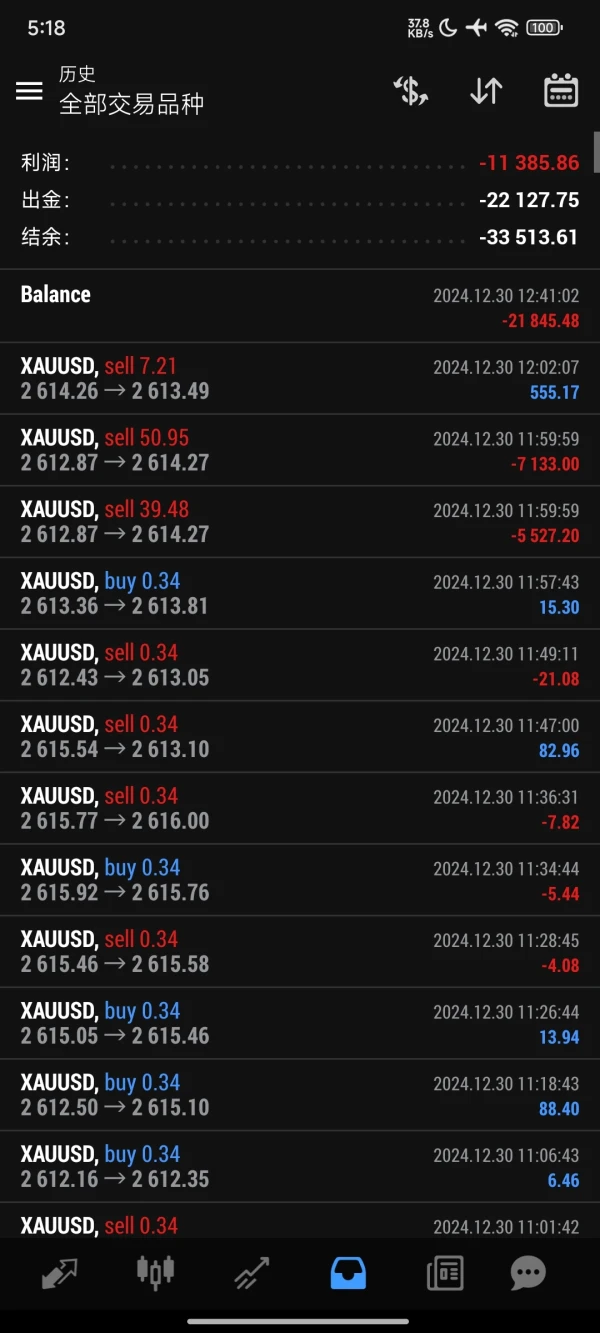Screen dimensions: 600x1333
Task: Switch to the candlestick Chart tab
Action: tap(155, 1272)
